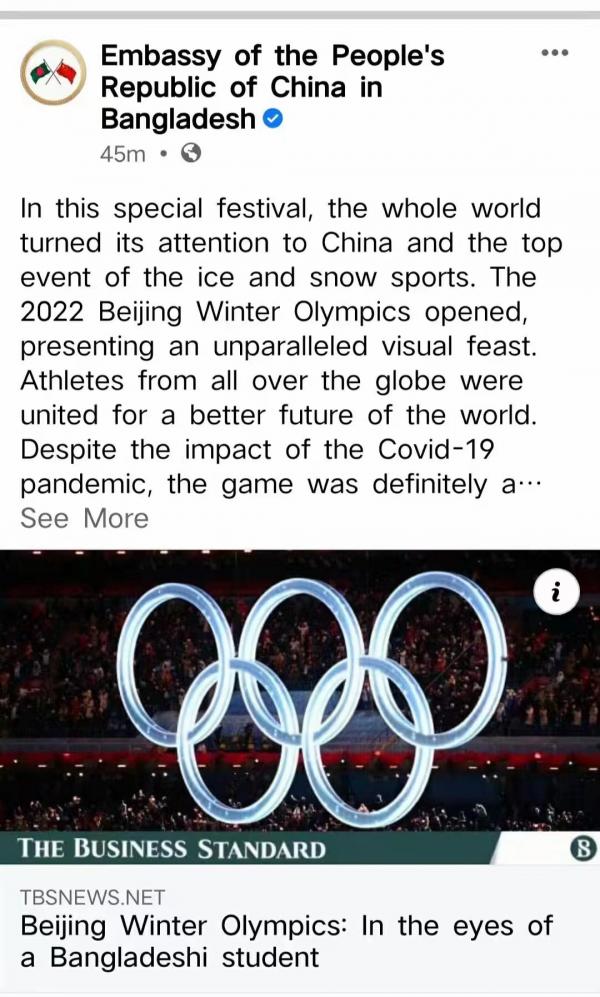Open the Beijing Winter Olympics article link
The image size is (600, 997).
[286, 940]
